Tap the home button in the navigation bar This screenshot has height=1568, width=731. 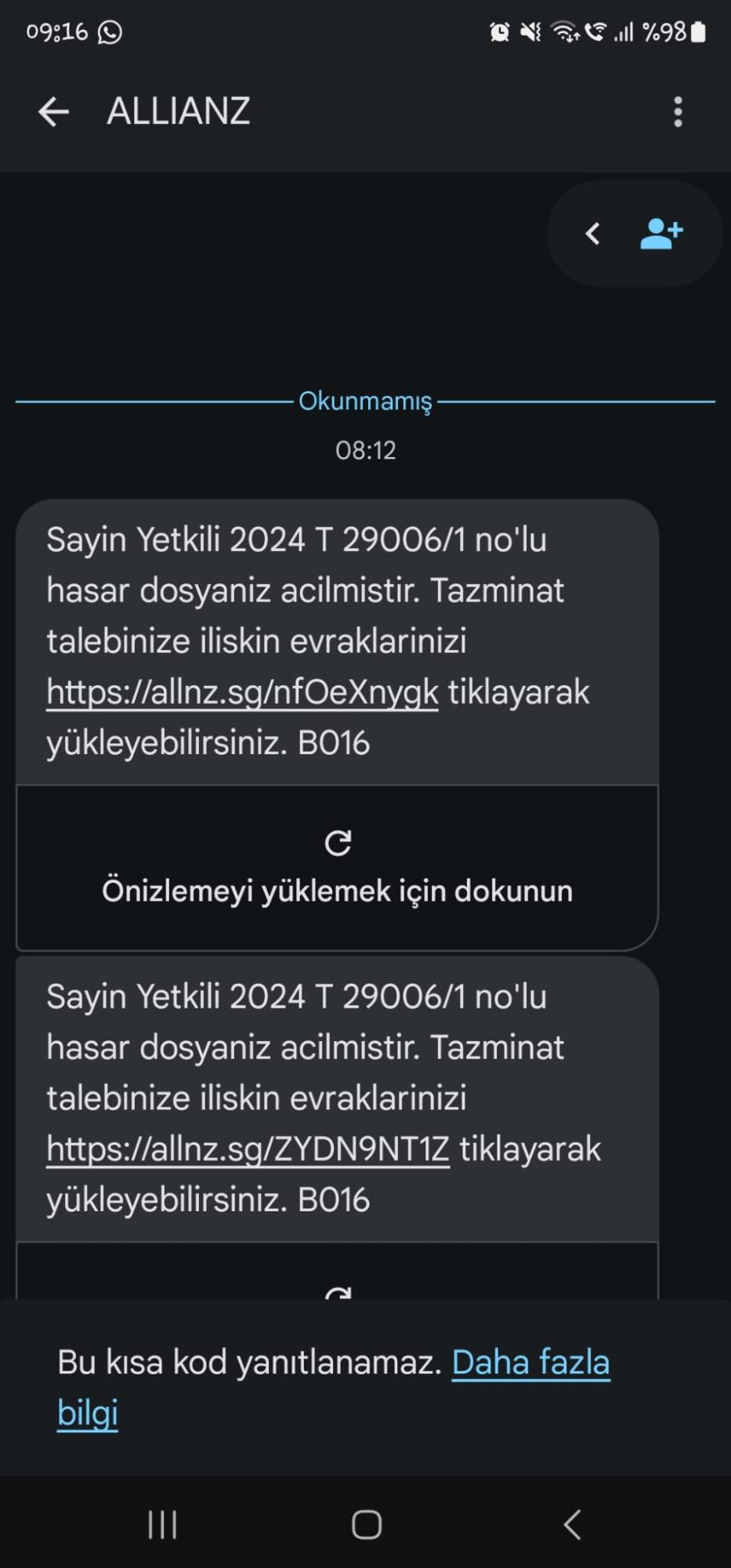coord(365,1523)
